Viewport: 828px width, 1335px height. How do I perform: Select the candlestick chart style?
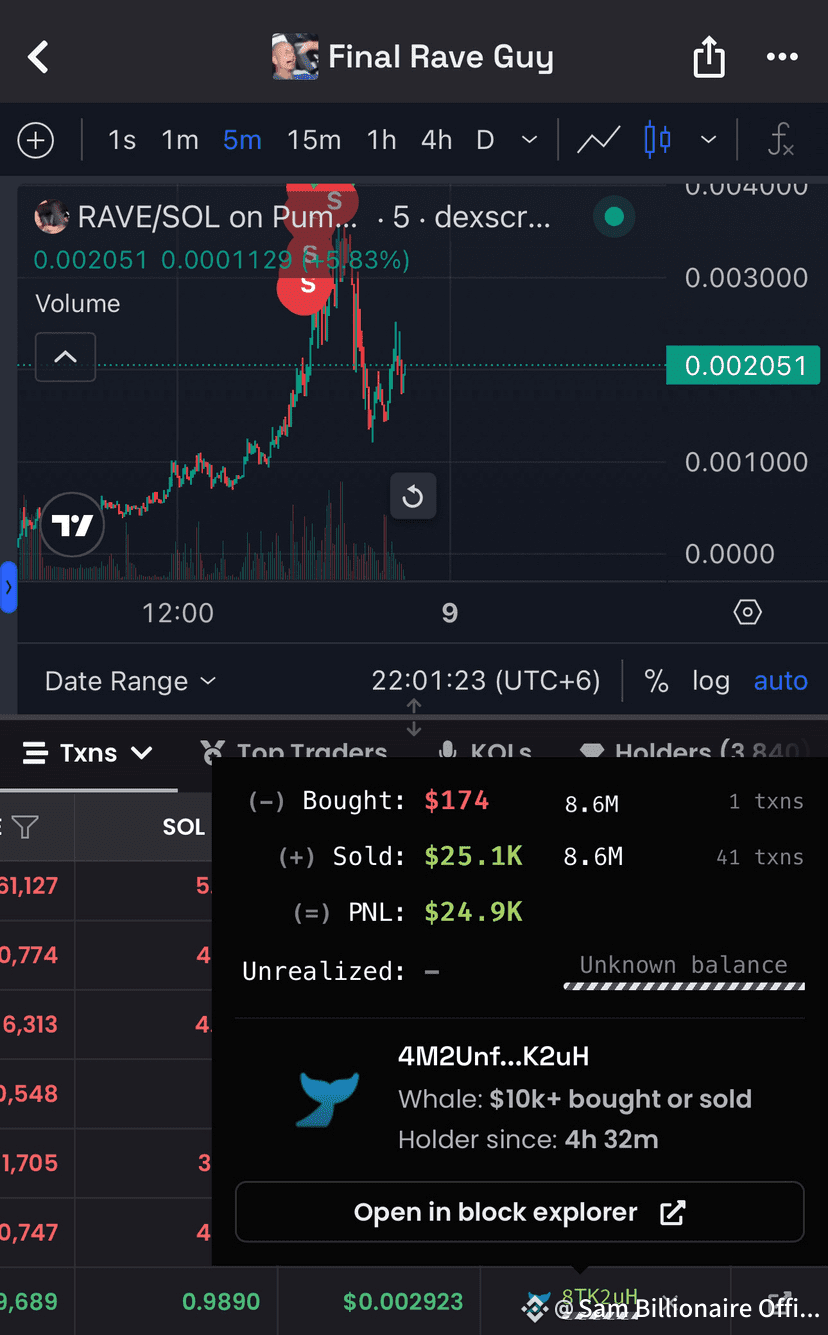click(x=657, y=140)
